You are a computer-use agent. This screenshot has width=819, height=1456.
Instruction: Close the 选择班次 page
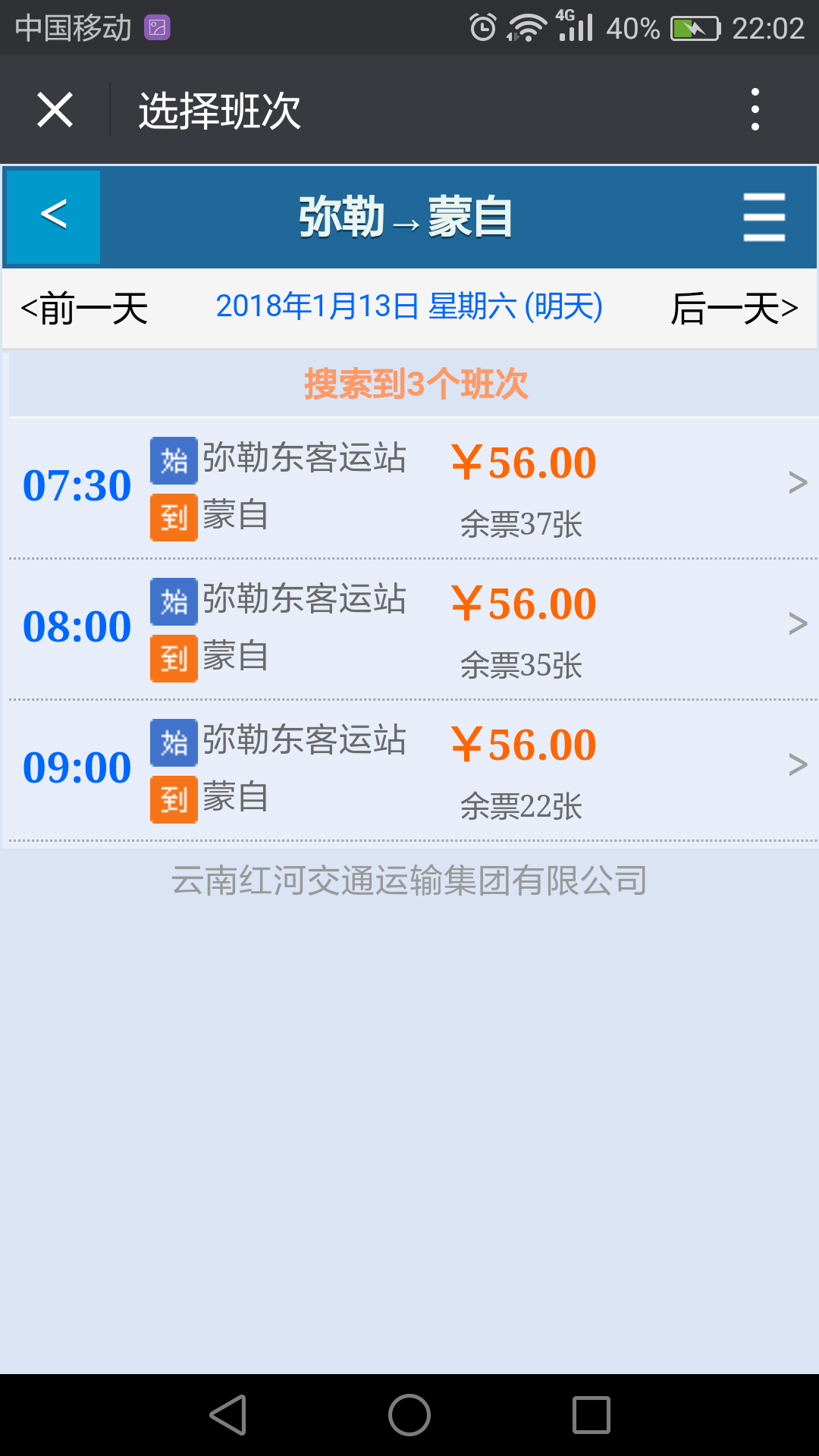[x=55, y=110]
